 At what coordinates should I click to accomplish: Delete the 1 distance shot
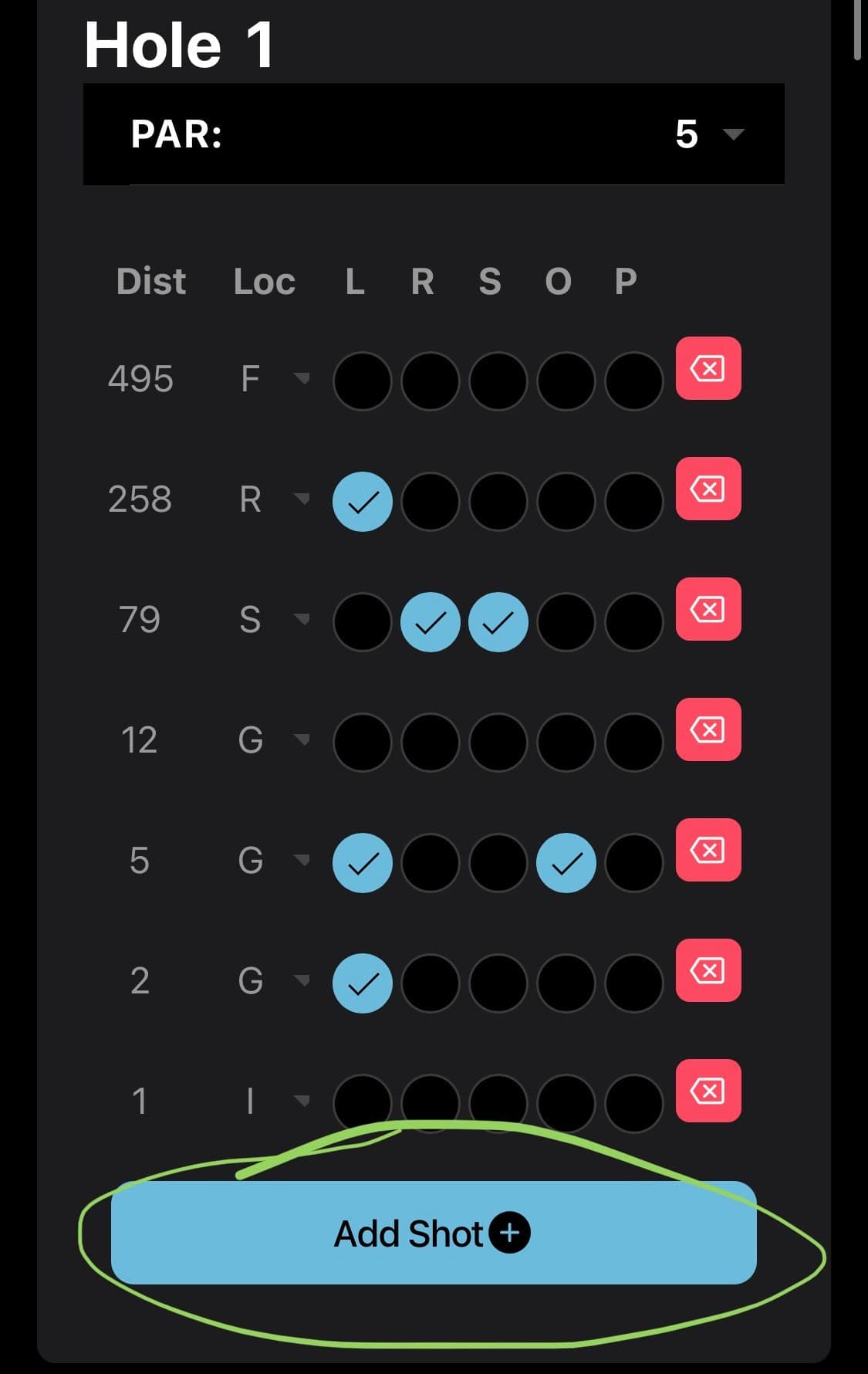708,1091
